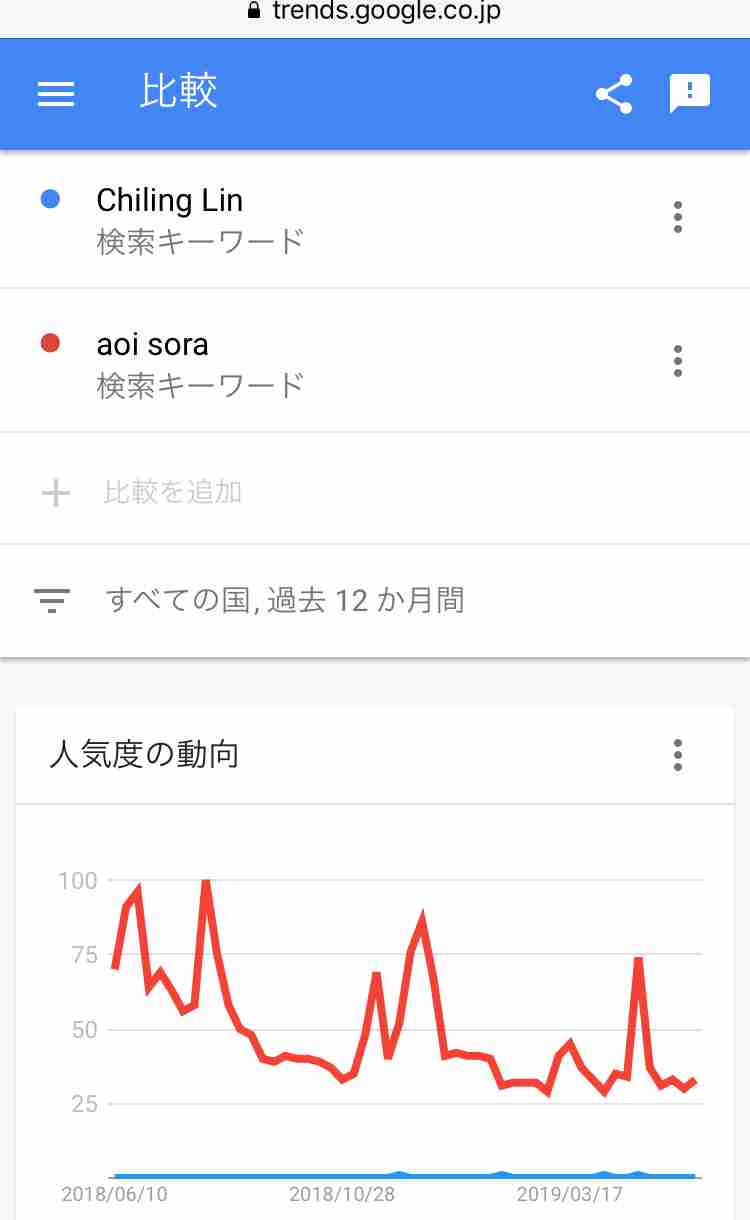
Task: Add a comparison term via 比較を追加
Action: click(x=375, y=492)
